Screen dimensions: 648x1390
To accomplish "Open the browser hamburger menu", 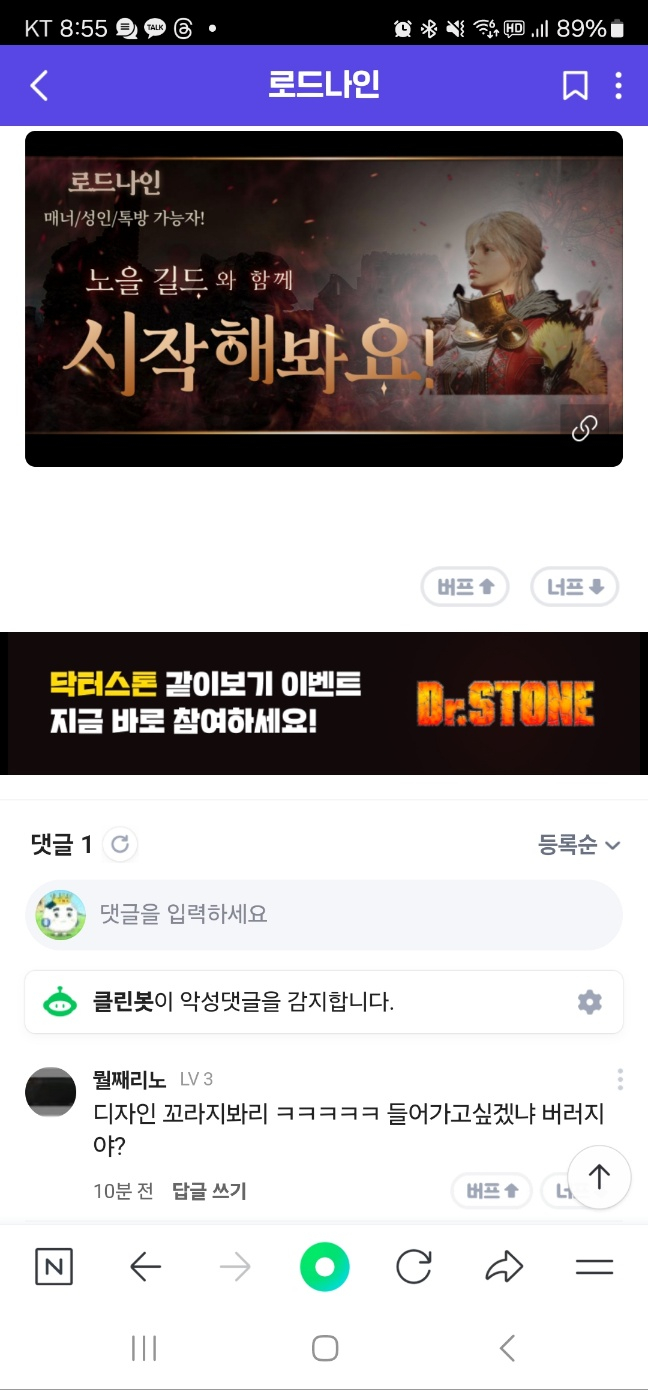I will click(594, 1268).
